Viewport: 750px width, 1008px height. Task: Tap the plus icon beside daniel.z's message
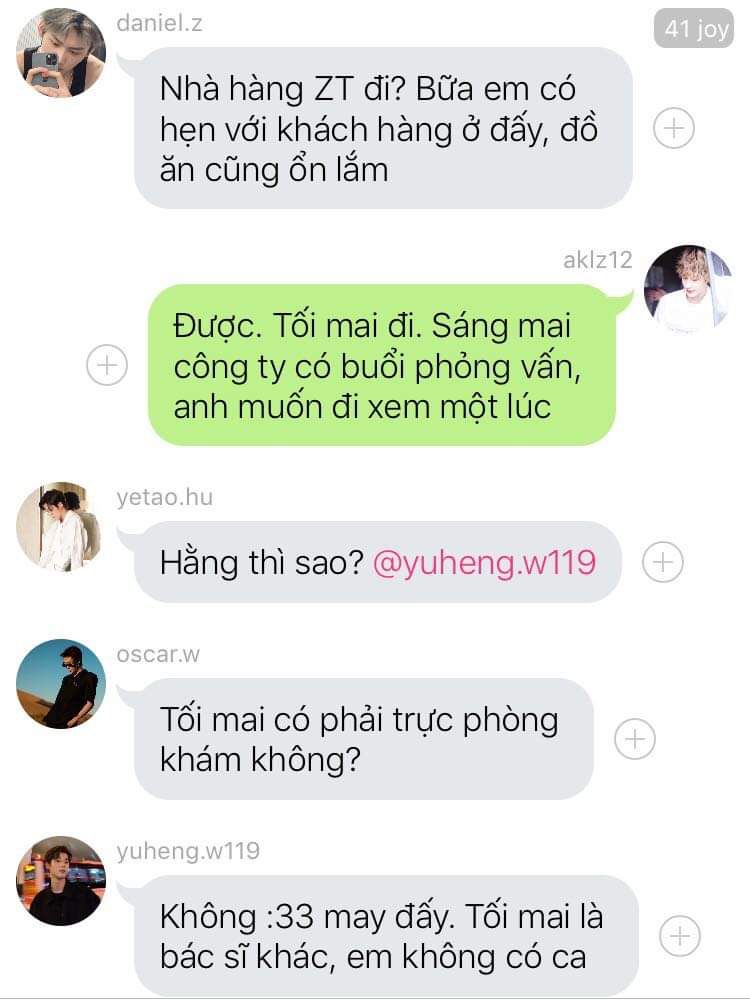click(x=674, y=128)
